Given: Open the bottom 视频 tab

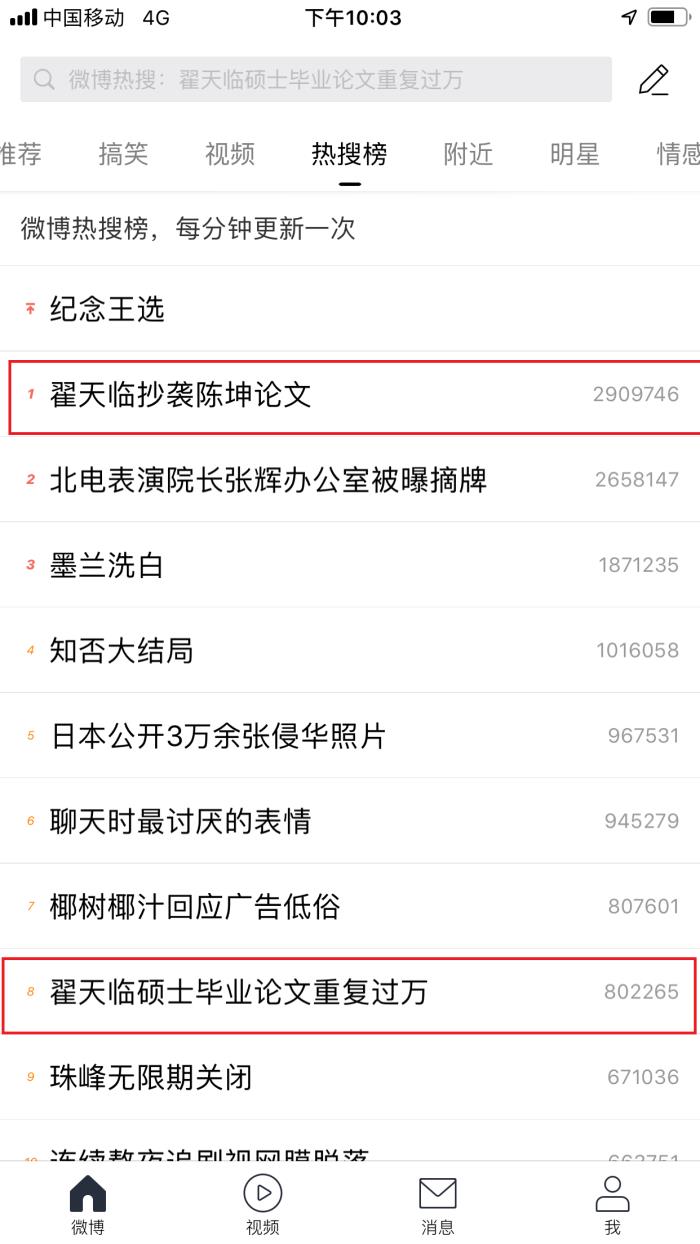Looking at the screenshot, I should (262, 1204).
